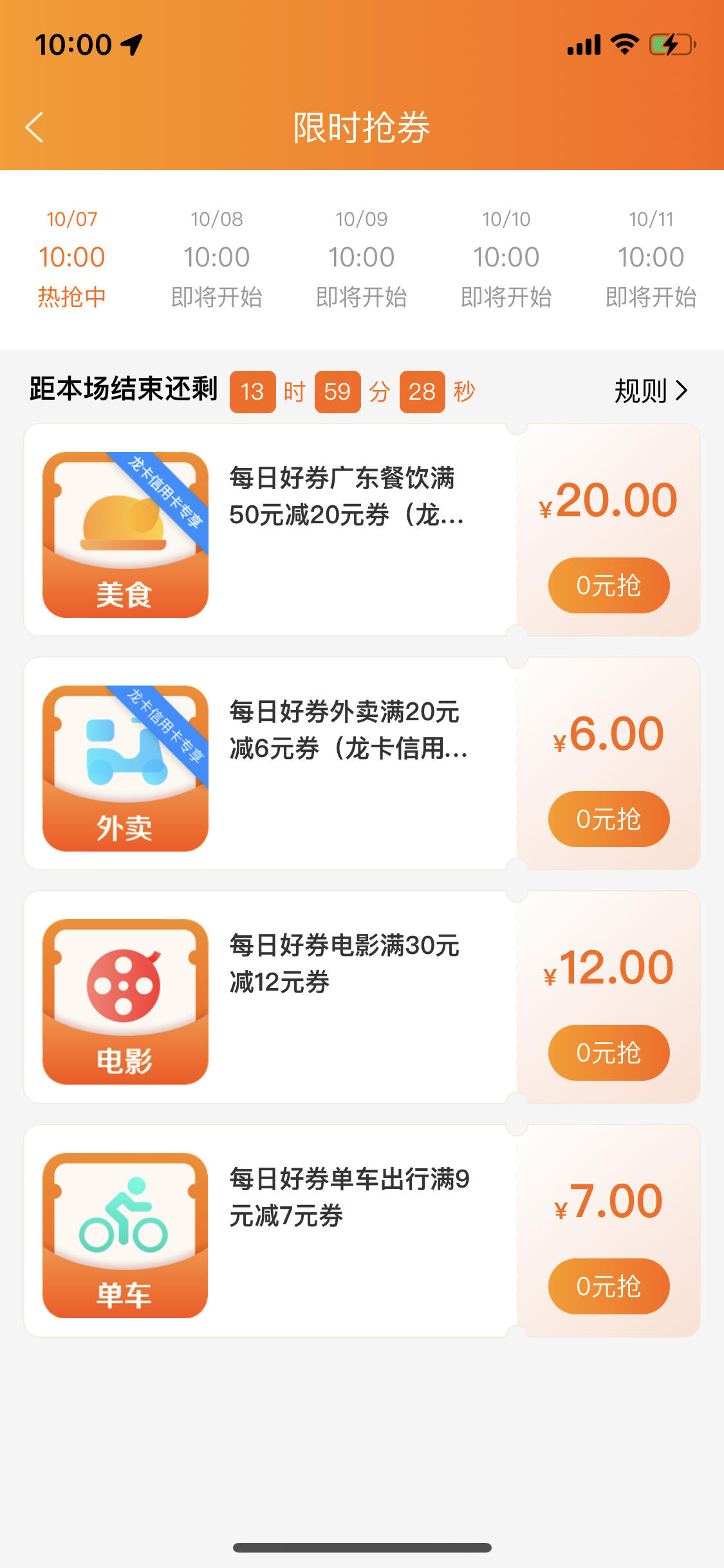Grab the ¥12.00 电影 coupon with 0元抢

tap(609, 1052)
